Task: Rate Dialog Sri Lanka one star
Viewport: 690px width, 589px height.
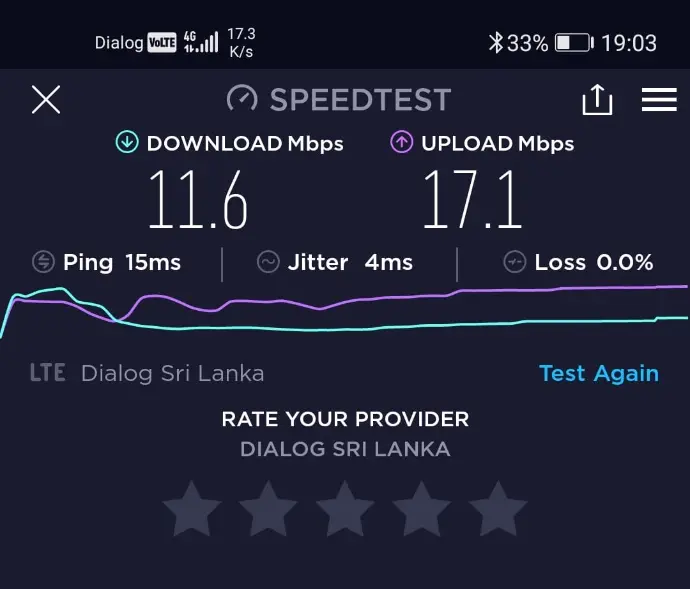Action: click(192, 509)
